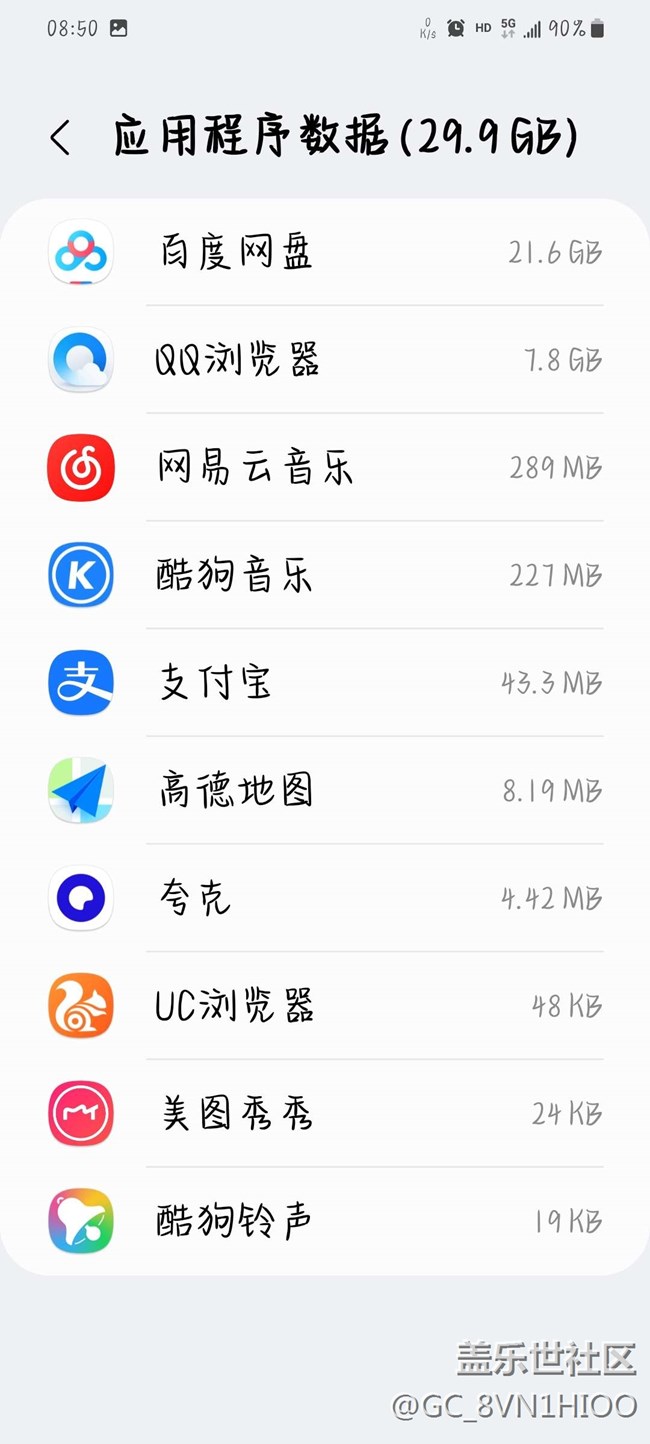The image size is (650, 1444).
Task: Tap the 酷狗铃声 entry
Action: tap(325, 1221)
